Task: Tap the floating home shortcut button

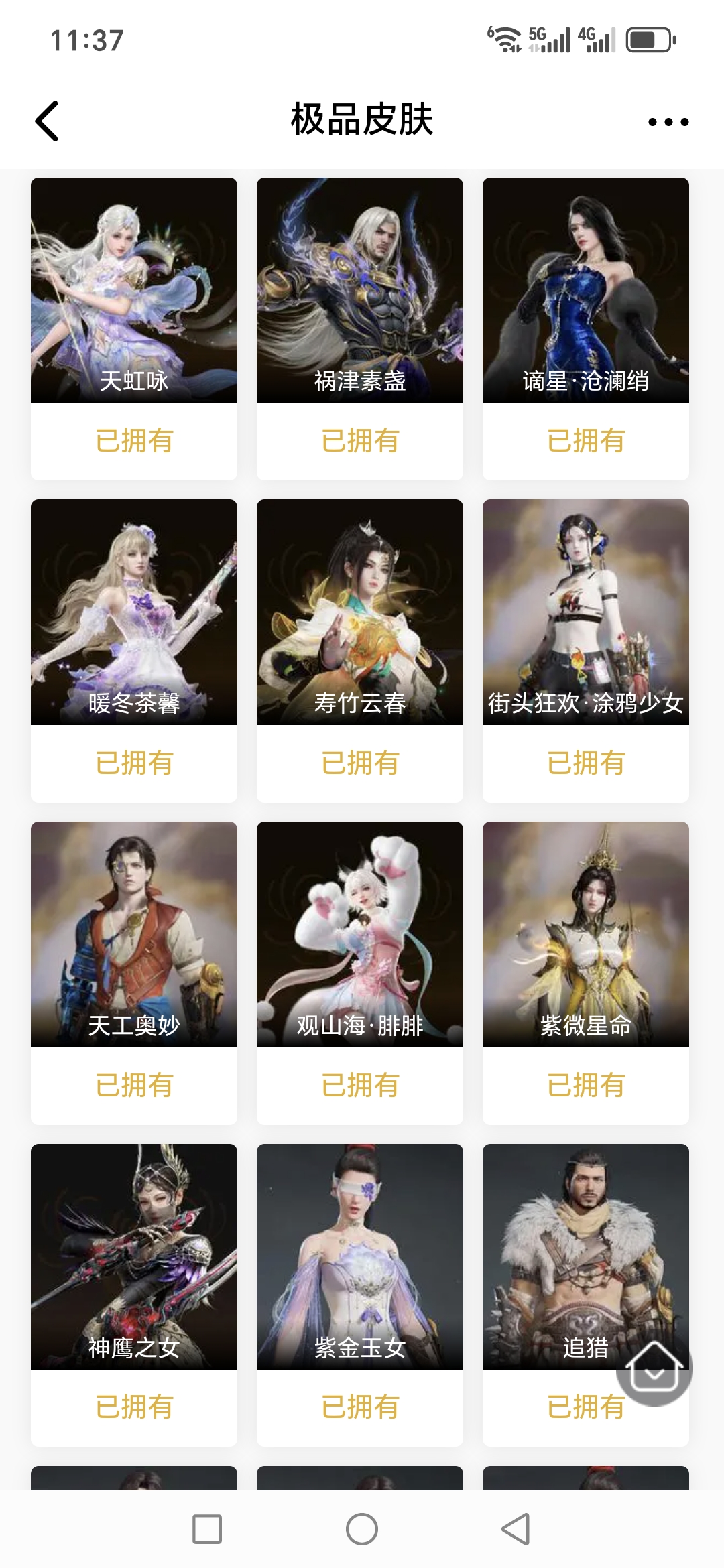Action: tap(654, 1367)
